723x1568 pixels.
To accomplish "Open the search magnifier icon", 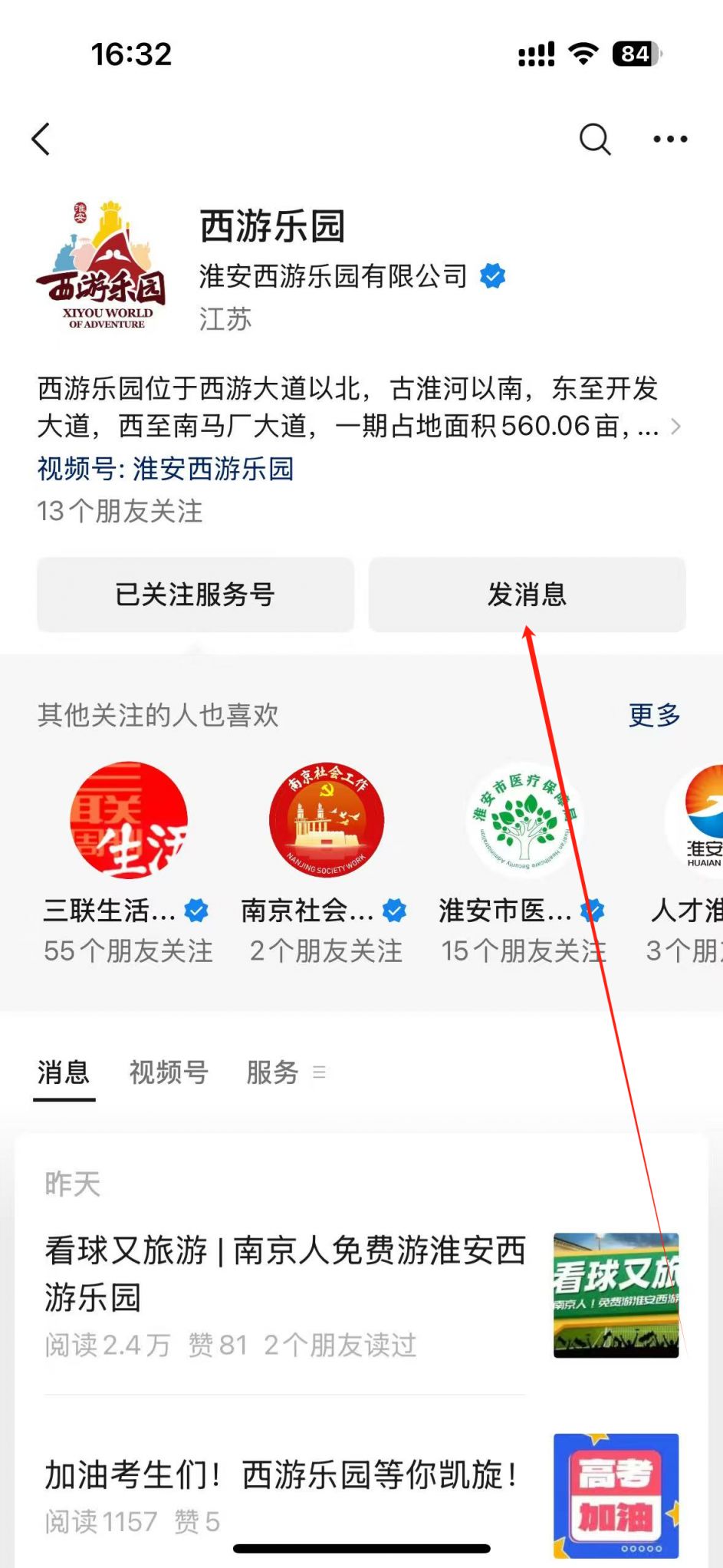I will click(x=594, y=140).
